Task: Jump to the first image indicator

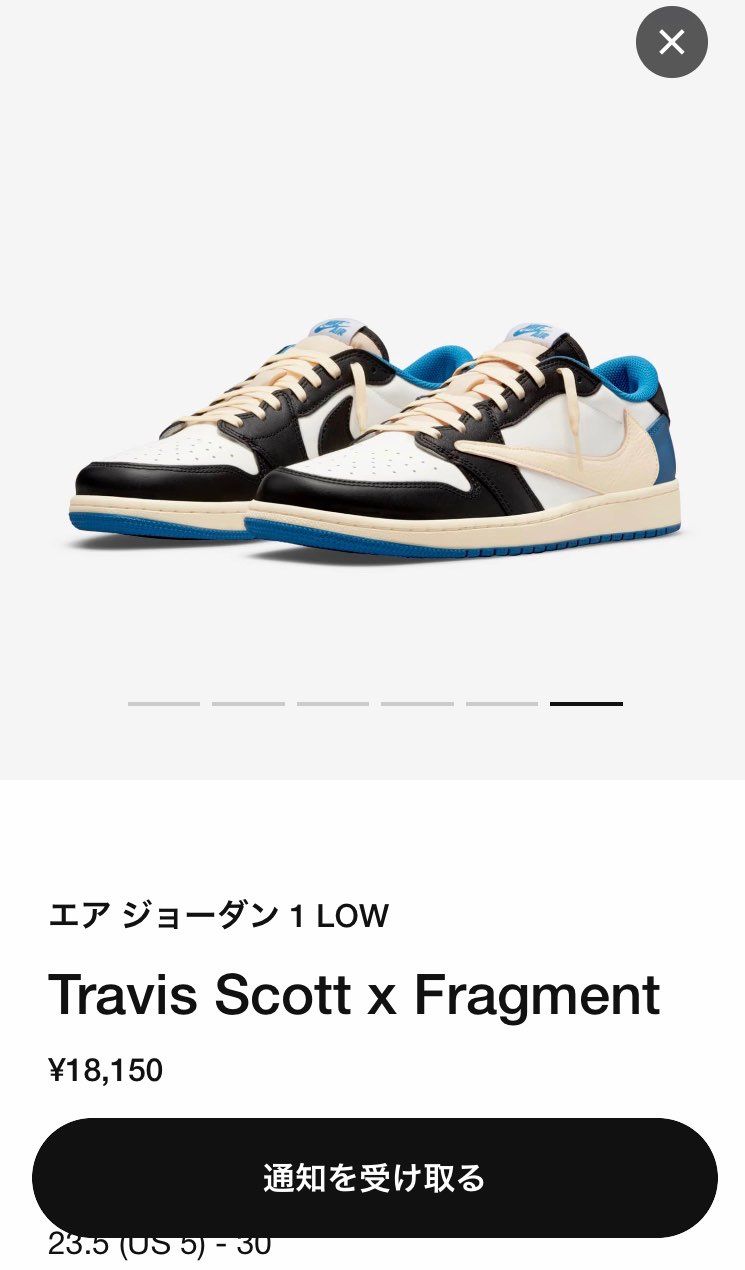Action: pyautogui.click(x=164, y=704)
